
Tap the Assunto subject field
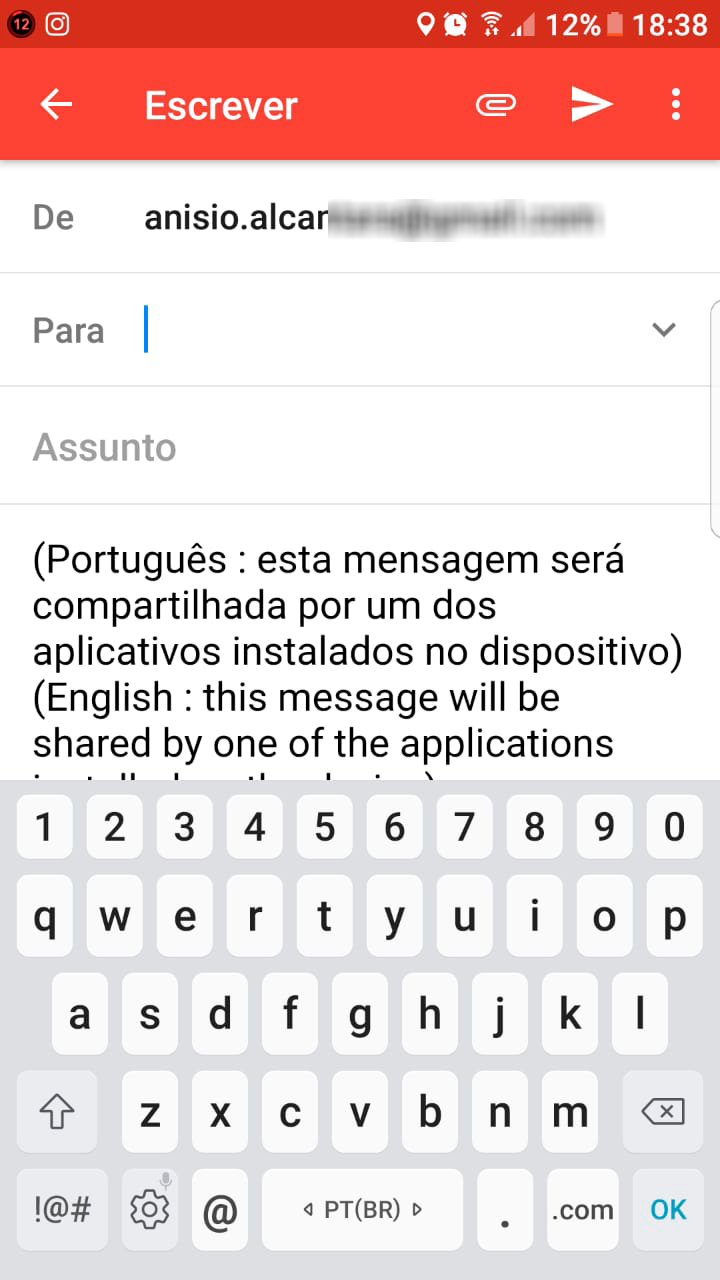pos(360,446)
